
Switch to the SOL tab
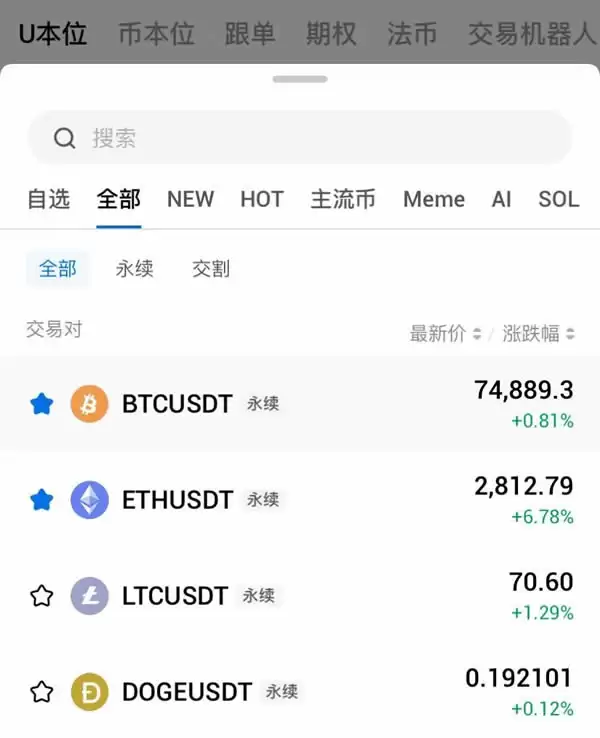click(558, 199)
